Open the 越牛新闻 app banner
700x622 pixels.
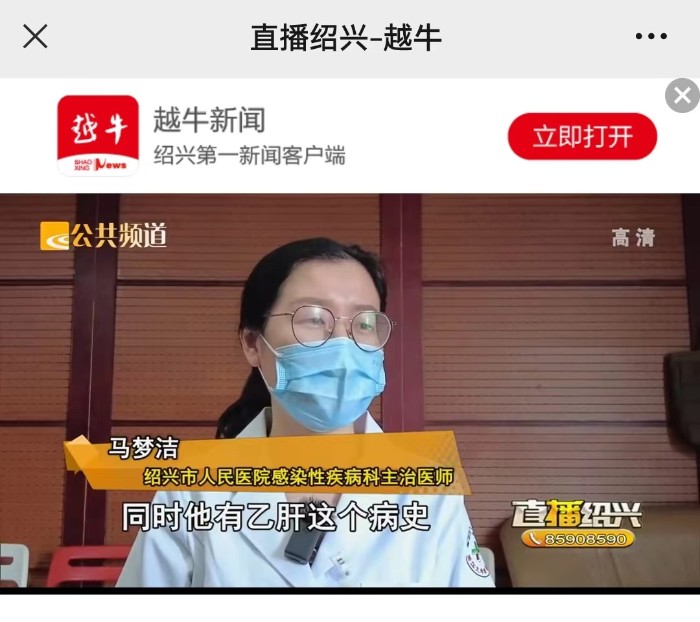[x=250, y=136]
